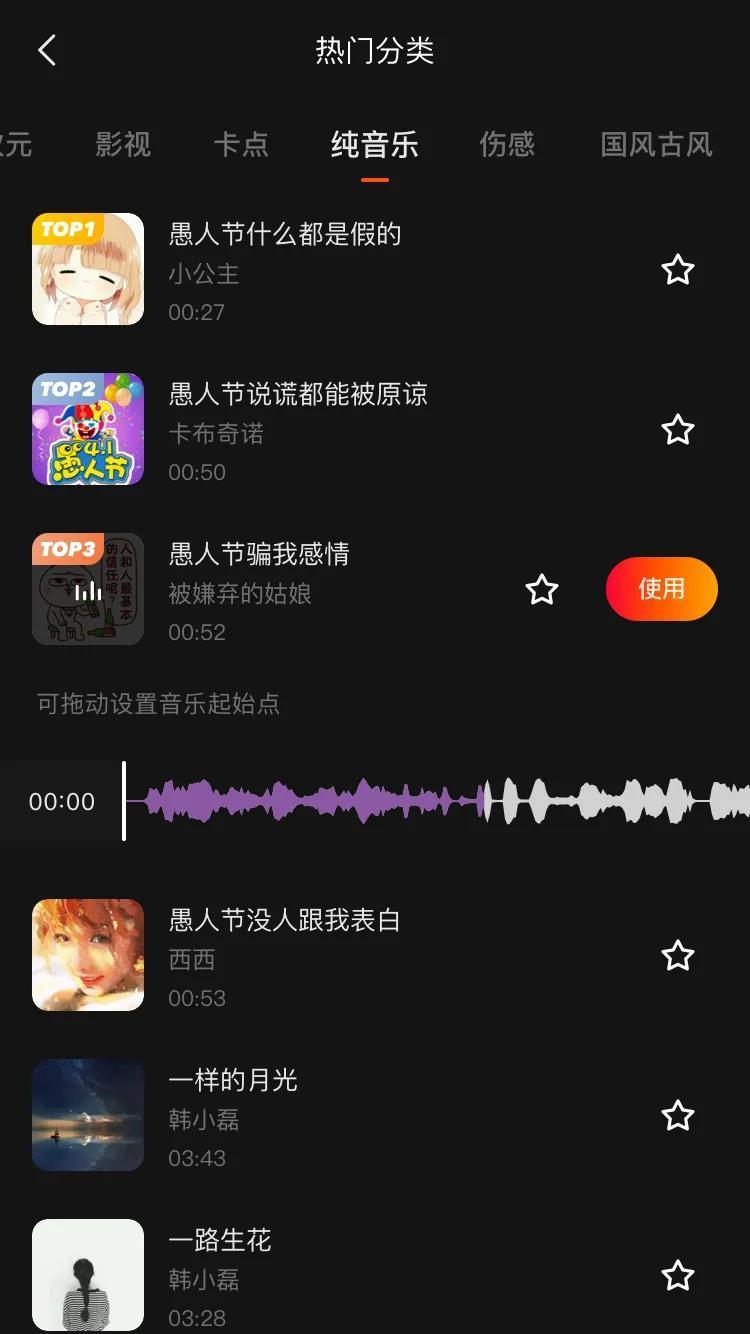750x1334 pixels.
Task: Switch to the 国风古风 tab
Action: [x=656, y=144]
